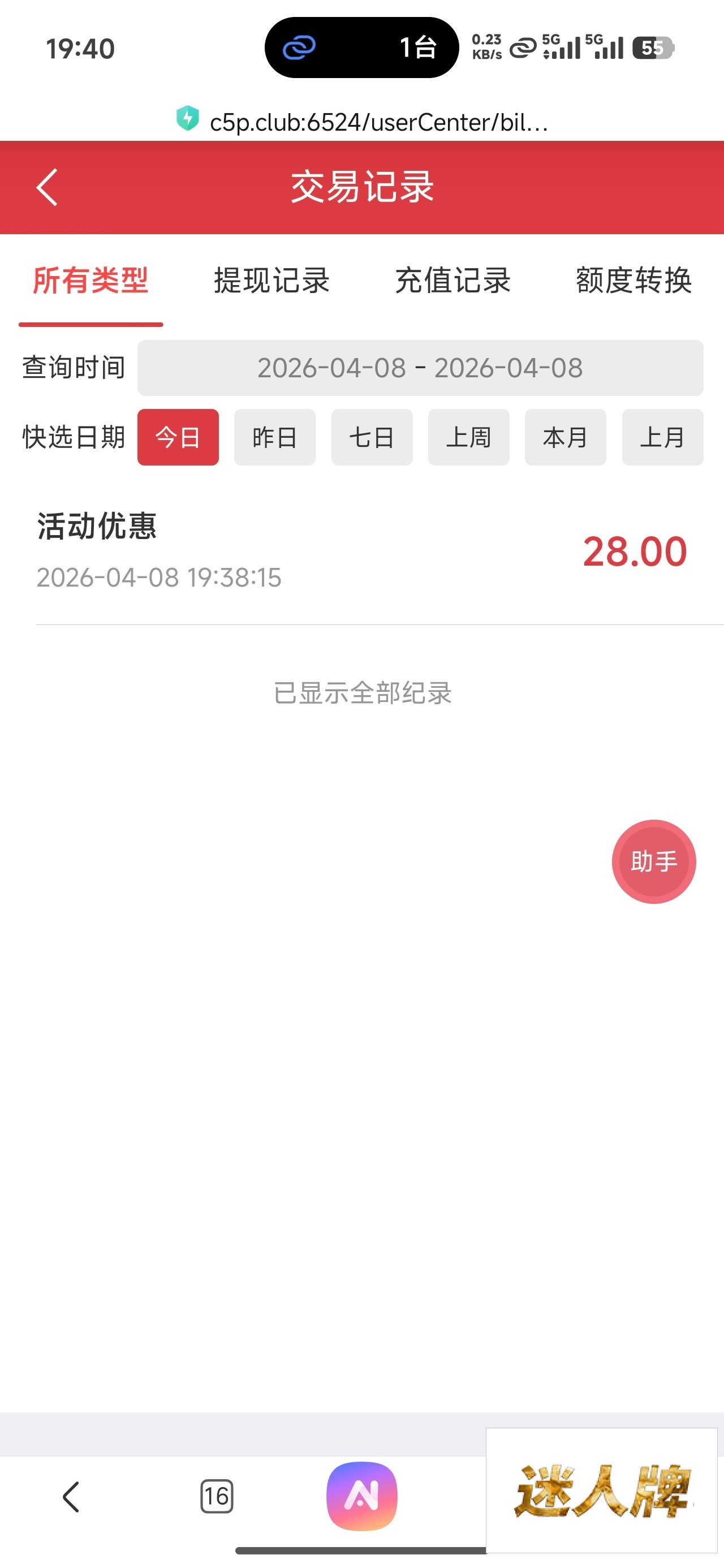Select the 本月 quick date
Viewport: 724px width, 1568px height.
565,437
